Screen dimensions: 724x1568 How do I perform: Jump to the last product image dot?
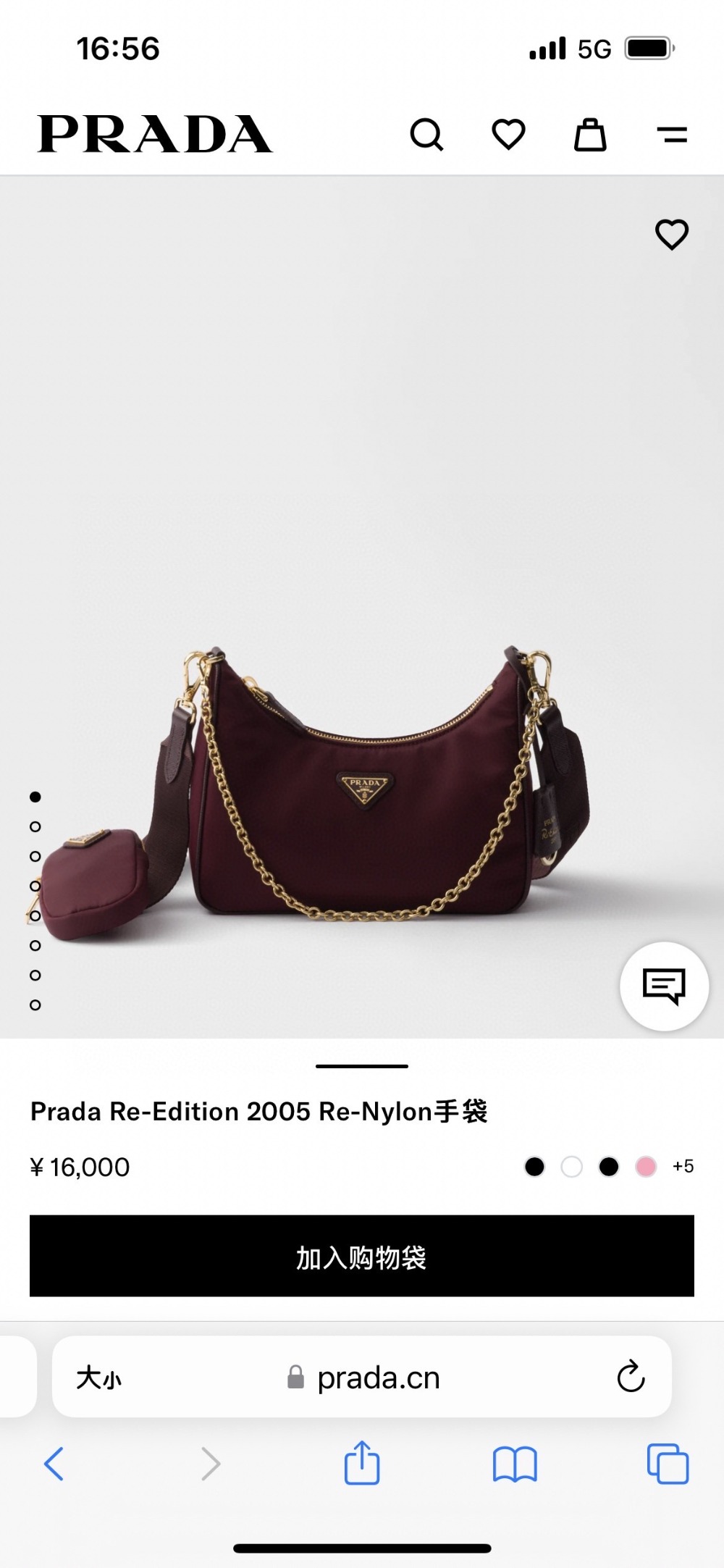(35, 1005)
